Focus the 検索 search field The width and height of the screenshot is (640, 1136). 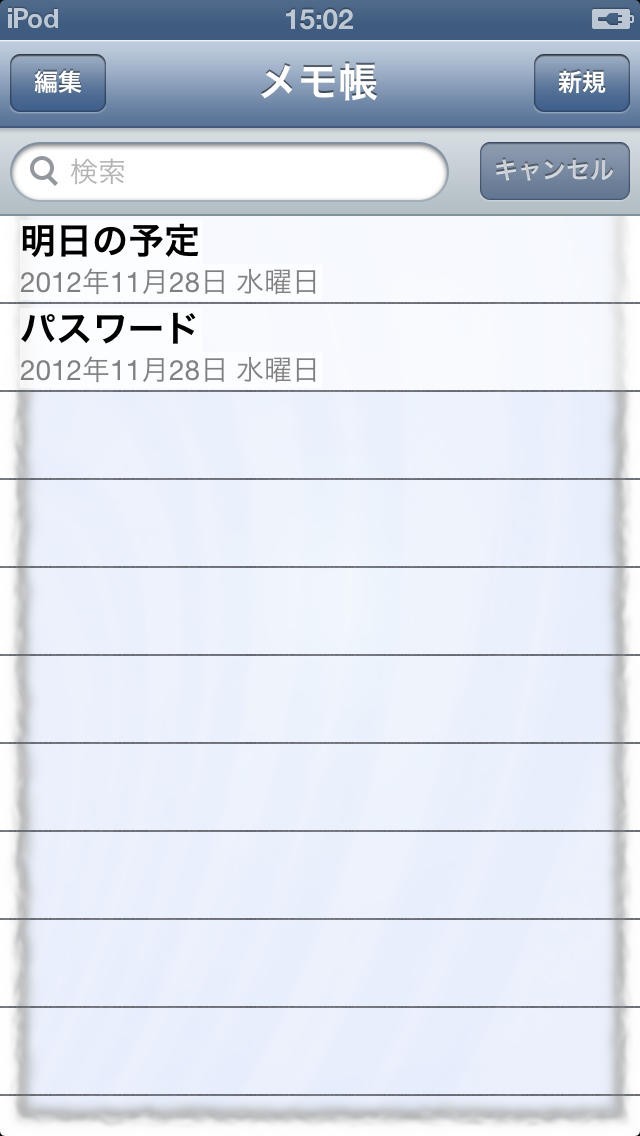click(x=230, y=172)
